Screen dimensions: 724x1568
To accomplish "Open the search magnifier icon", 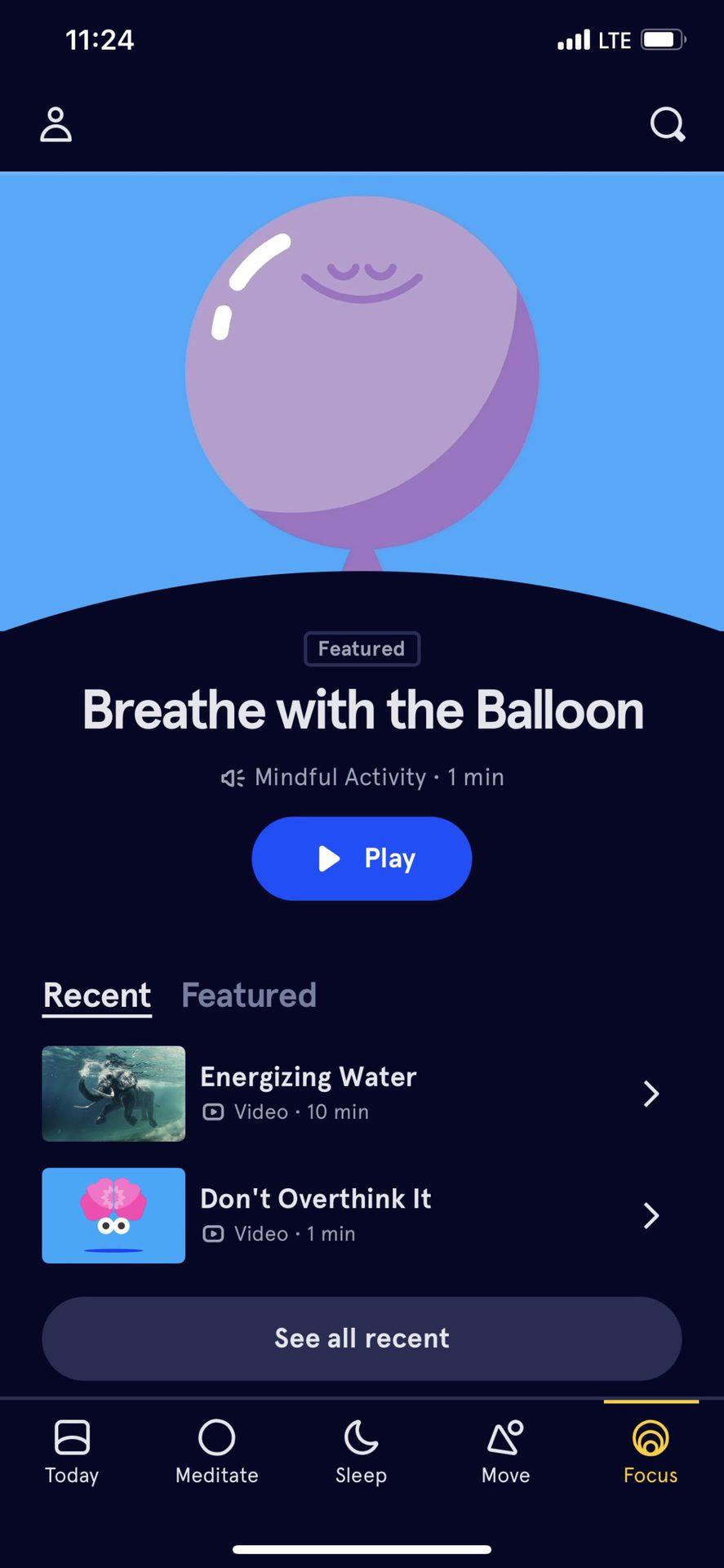I will tap(667, 125).
